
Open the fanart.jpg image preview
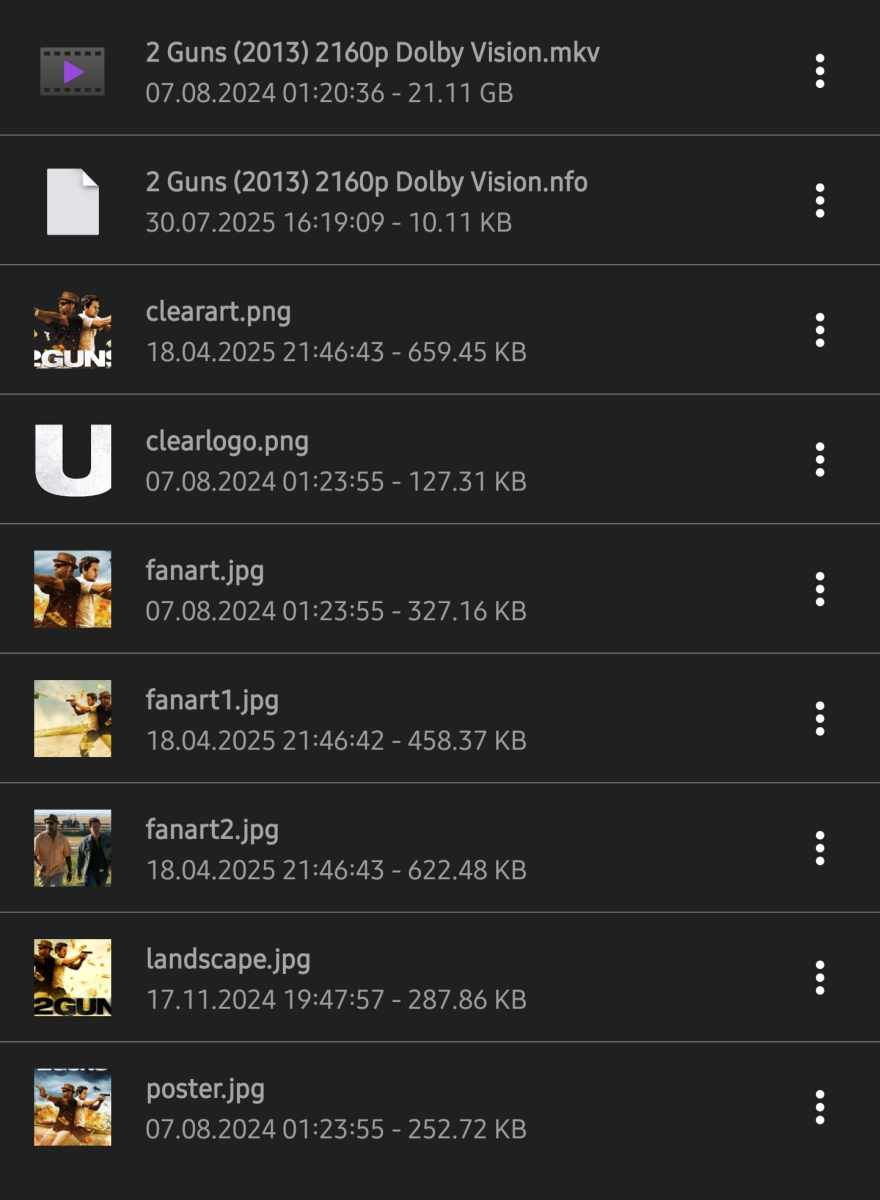[x=72, y=589]
